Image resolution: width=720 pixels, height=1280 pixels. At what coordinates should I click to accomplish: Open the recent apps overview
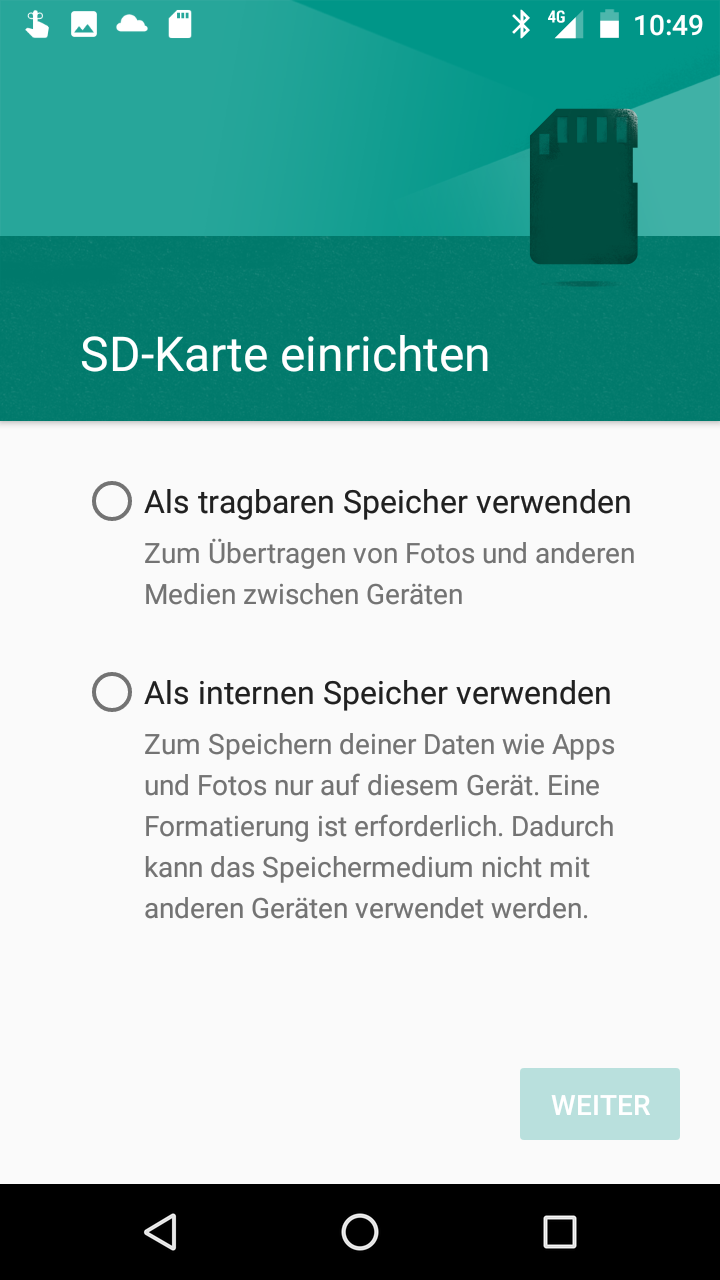[560, 1232]
